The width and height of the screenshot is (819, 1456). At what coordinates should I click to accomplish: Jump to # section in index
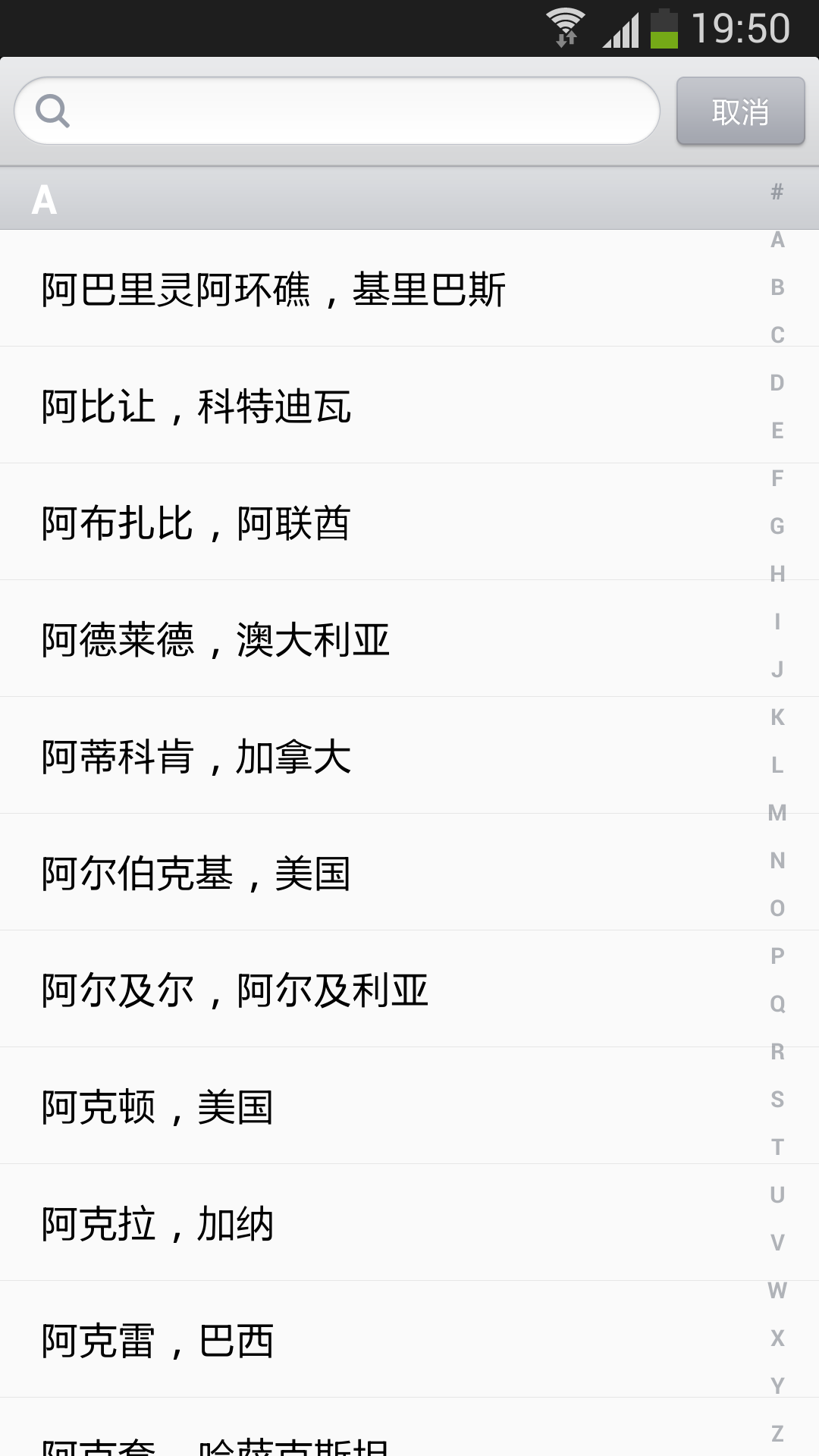(777, 192)
